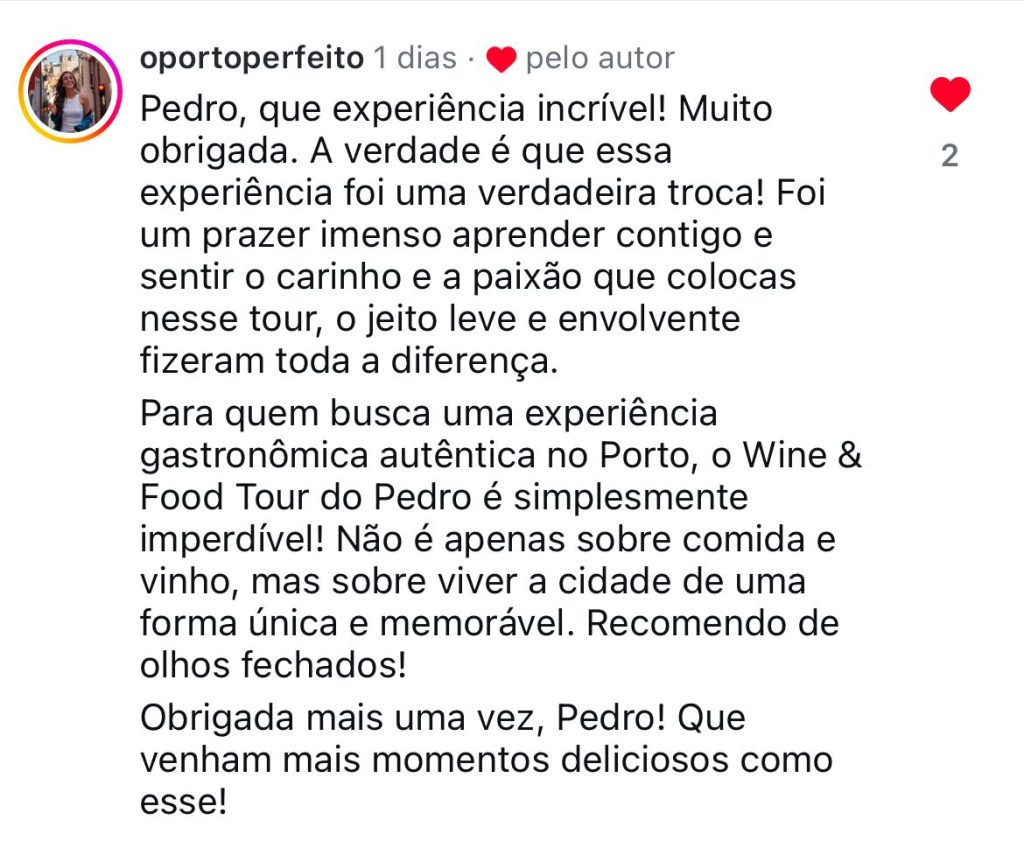This screenshot has height=841, width=1024.
Task: Tap the heart on oportoperfeito's comment
Action: tap(949, 95)
